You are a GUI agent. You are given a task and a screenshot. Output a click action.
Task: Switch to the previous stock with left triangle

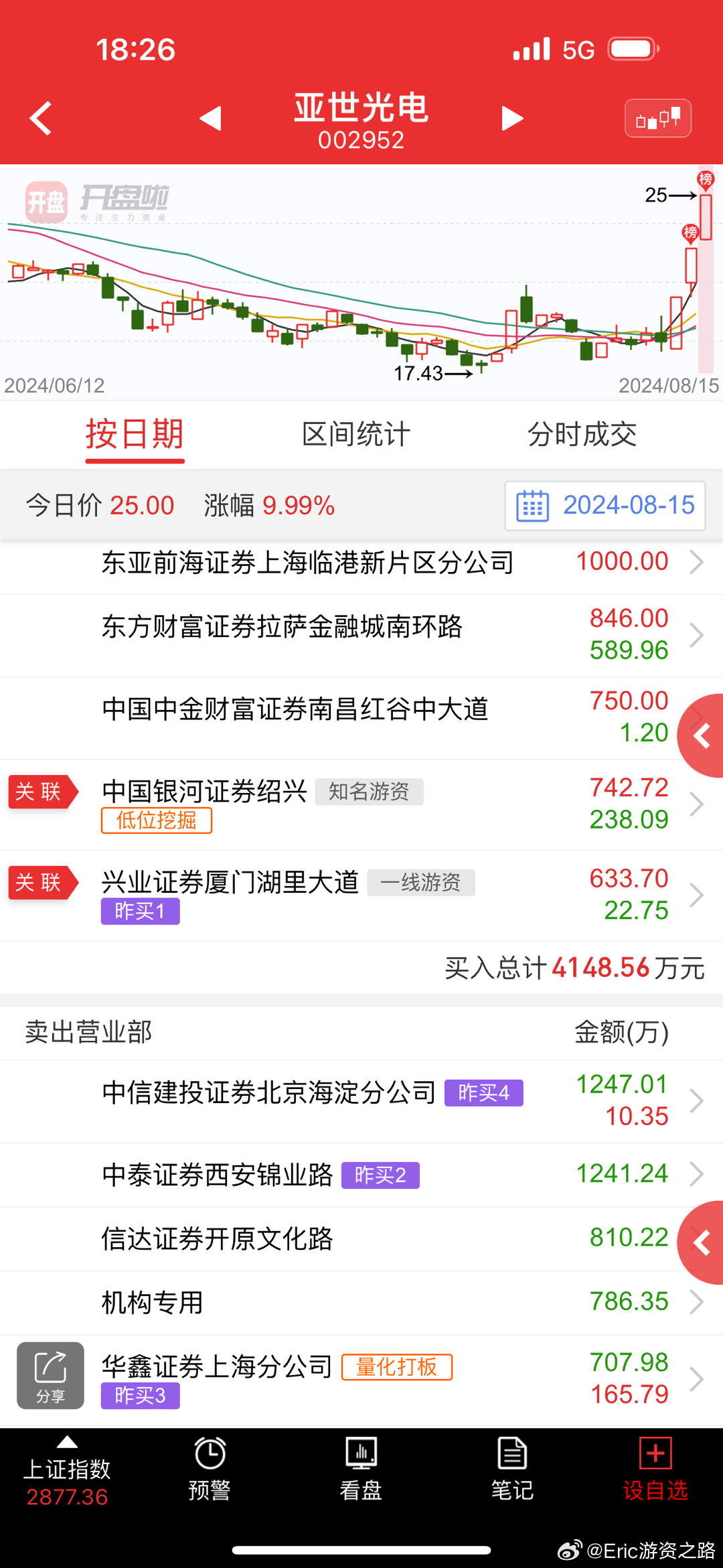point(211,119)
